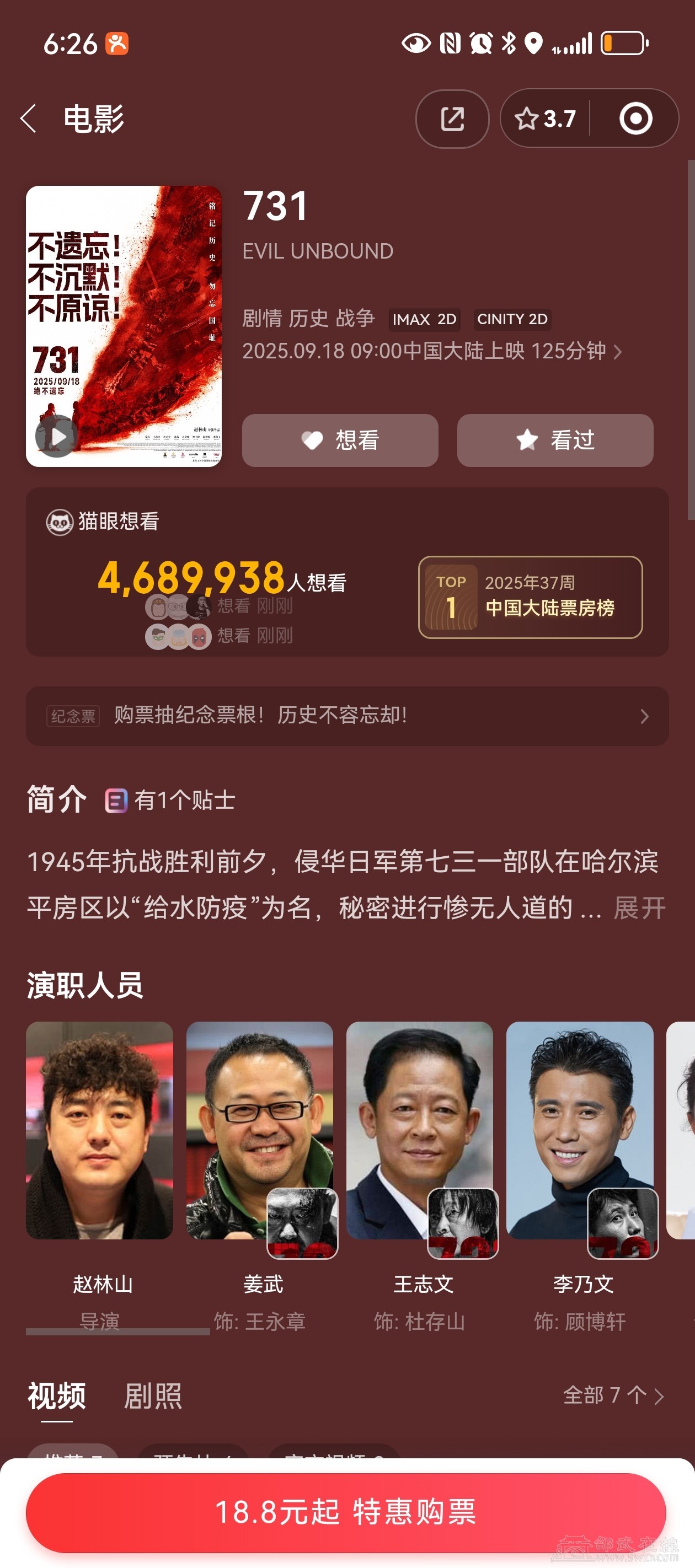
Task: Open release details for 2025.09.18 中国大陆上映
Action: pyautogui.click(x=432, y=351)
